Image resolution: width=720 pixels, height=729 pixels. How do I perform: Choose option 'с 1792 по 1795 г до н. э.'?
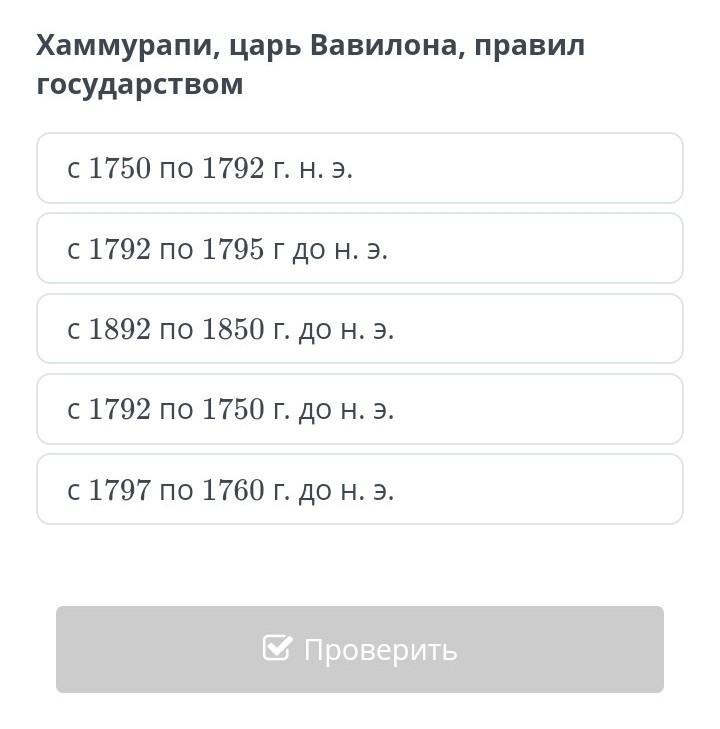(x=359, y=249)
